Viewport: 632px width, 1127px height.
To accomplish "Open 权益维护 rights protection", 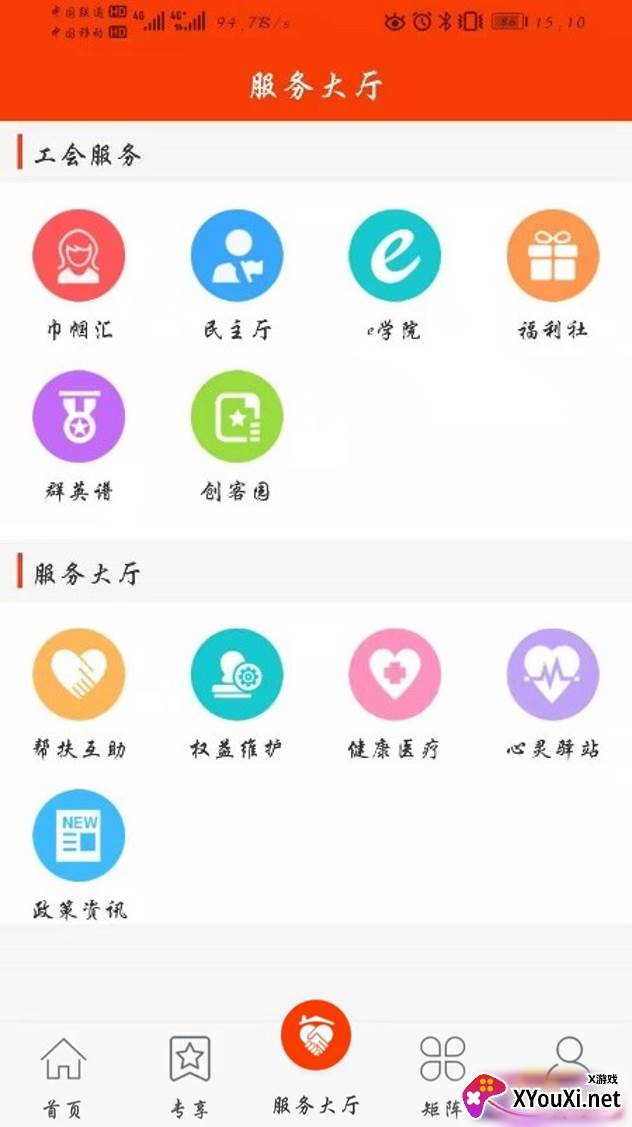I will click(237, 675).
